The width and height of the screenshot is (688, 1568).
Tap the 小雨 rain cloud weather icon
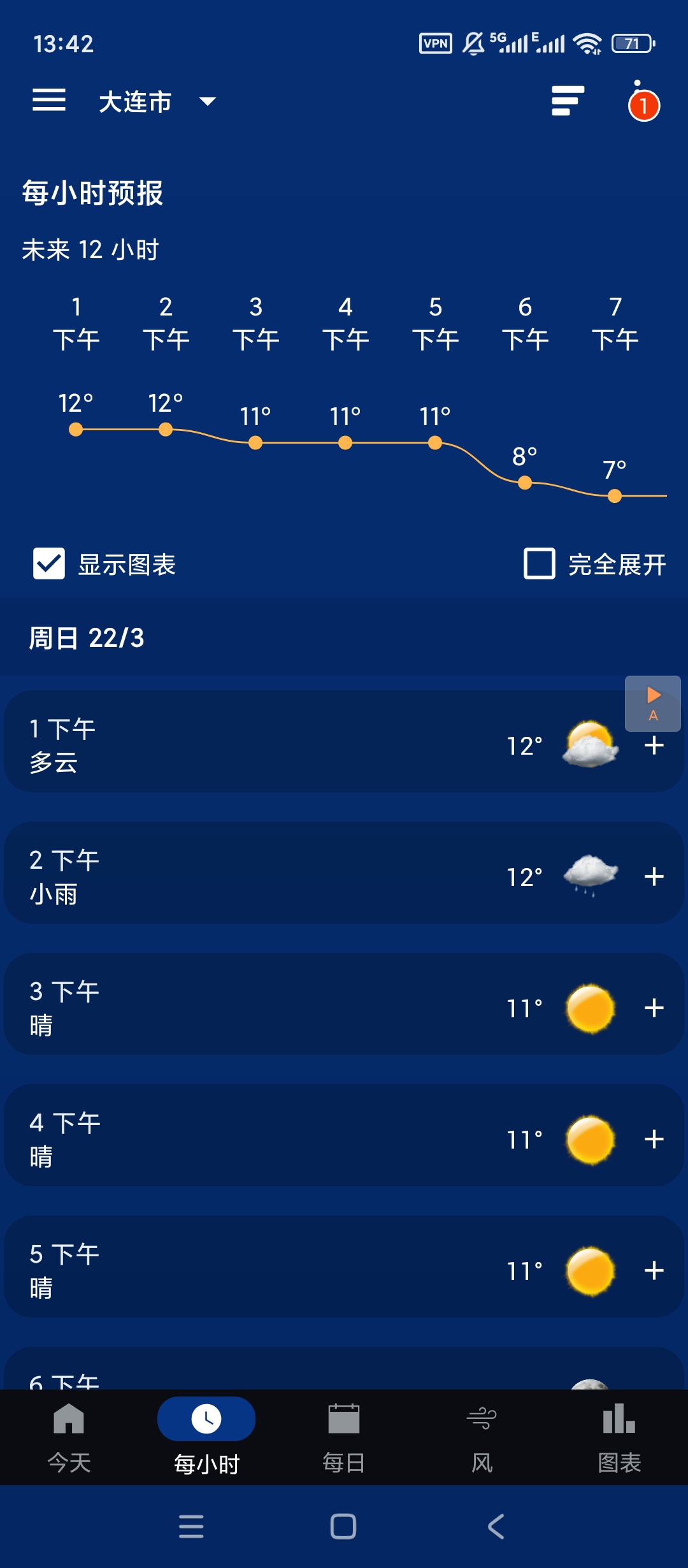pos(589,876)
